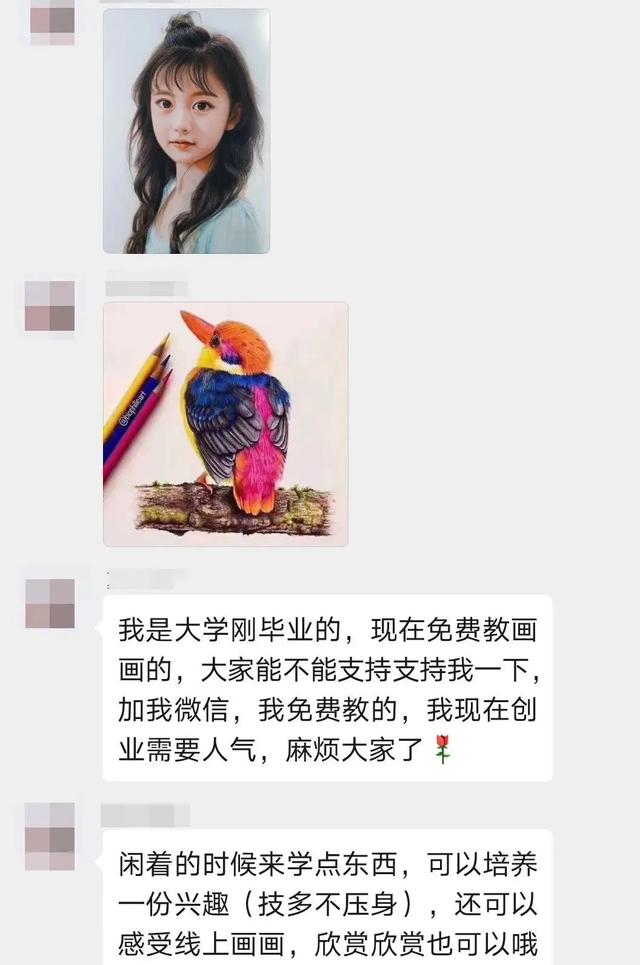Viewport: 640px width, 965px height.
Task: Open the colorful bird drawing image
Action: pyautogui.click(x=226, y=424)
